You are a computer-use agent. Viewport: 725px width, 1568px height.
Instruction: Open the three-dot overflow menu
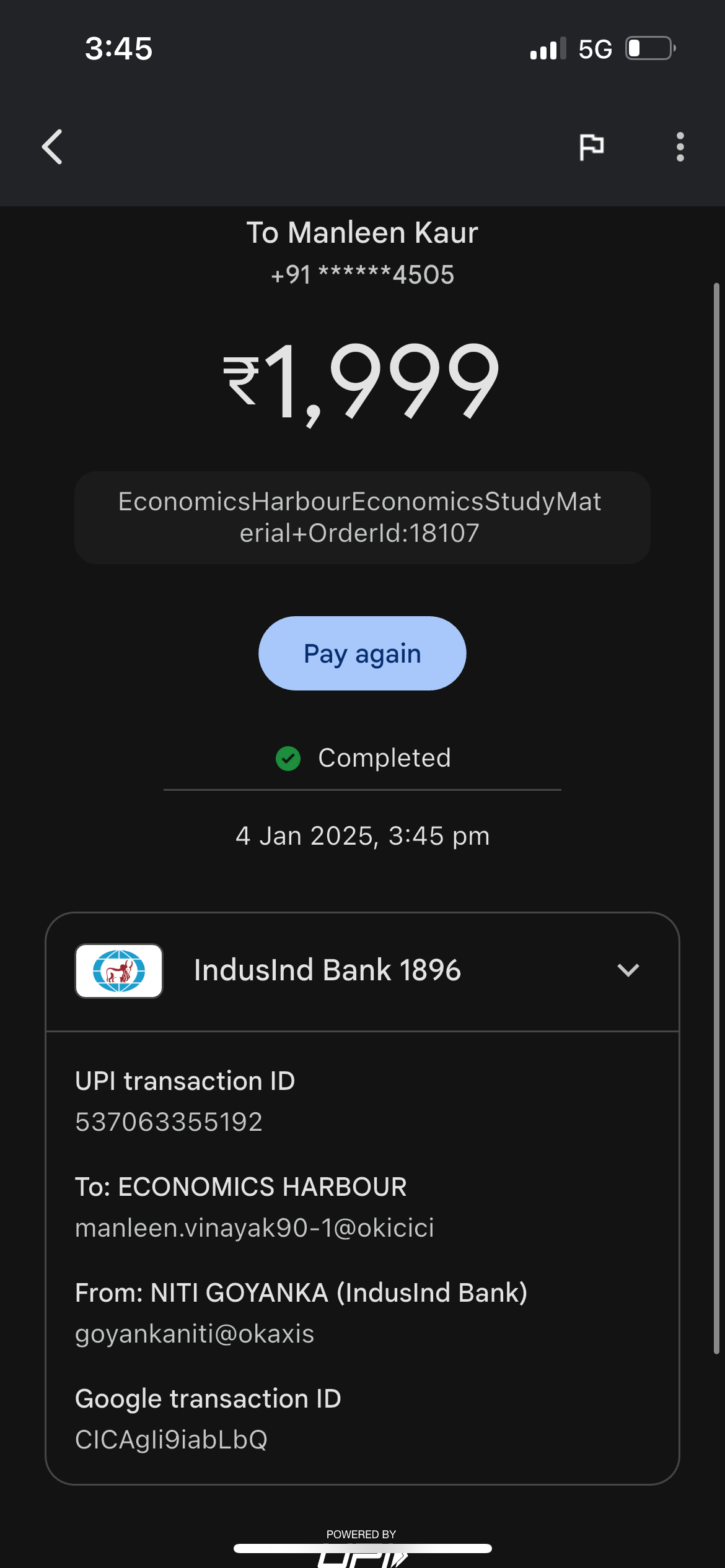click(680, 147)
